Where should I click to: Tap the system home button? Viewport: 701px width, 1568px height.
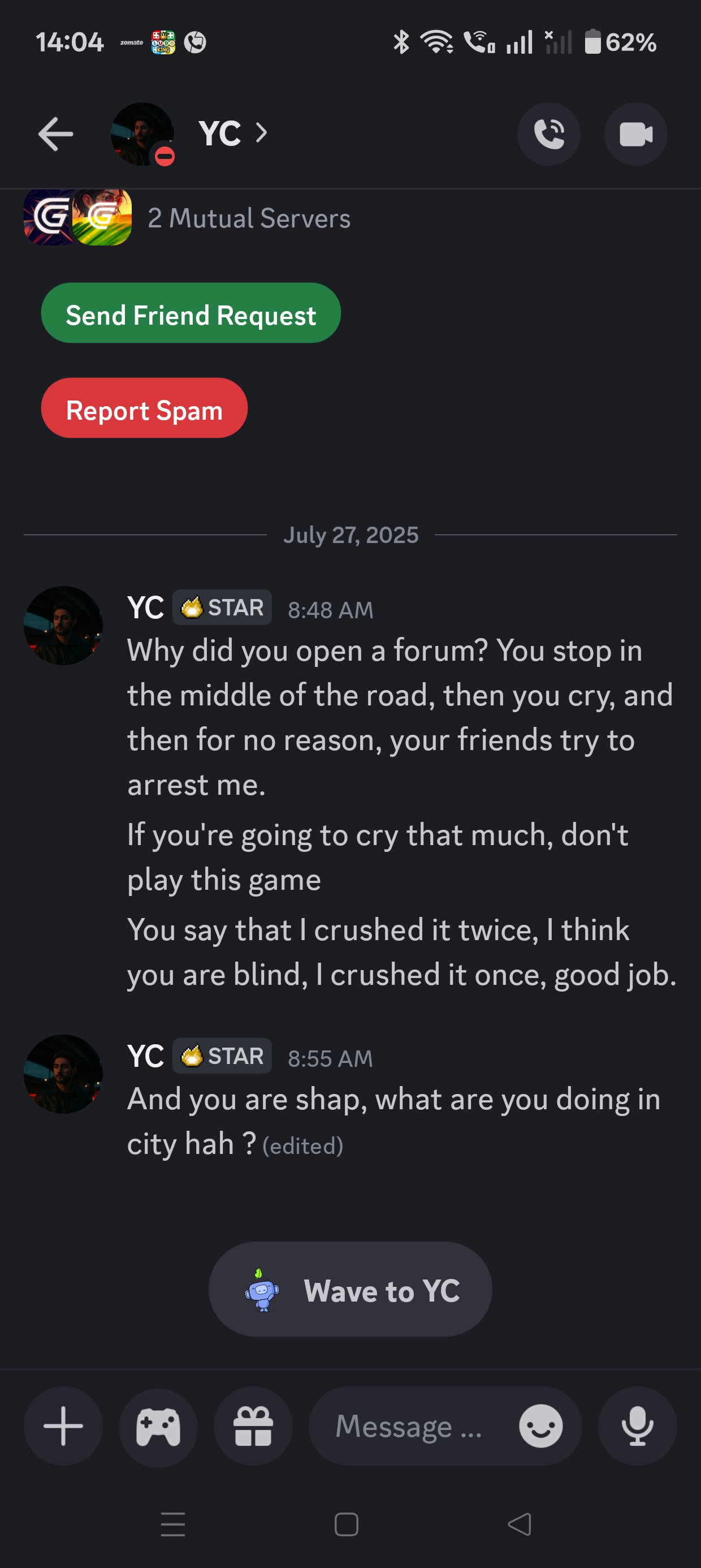(x=346, y=1524)
